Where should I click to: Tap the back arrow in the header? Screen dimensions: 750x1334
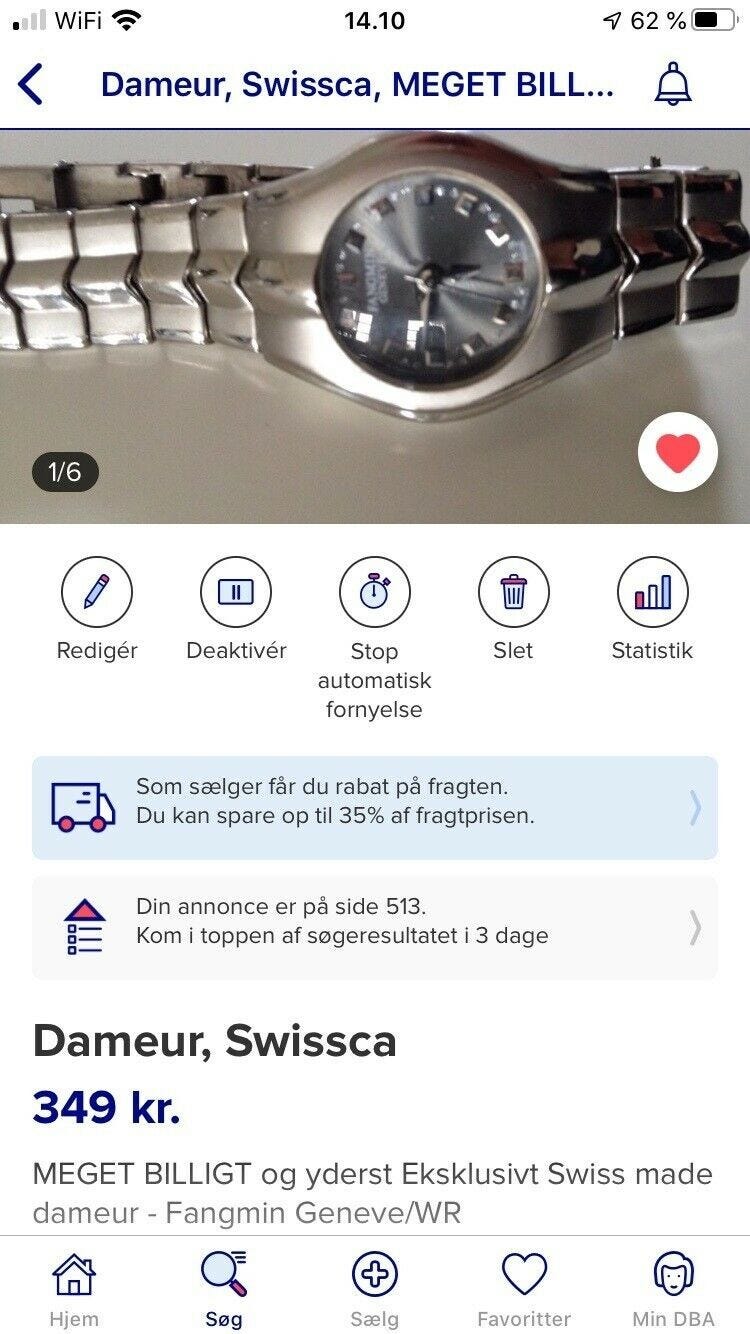click(32, 86)
